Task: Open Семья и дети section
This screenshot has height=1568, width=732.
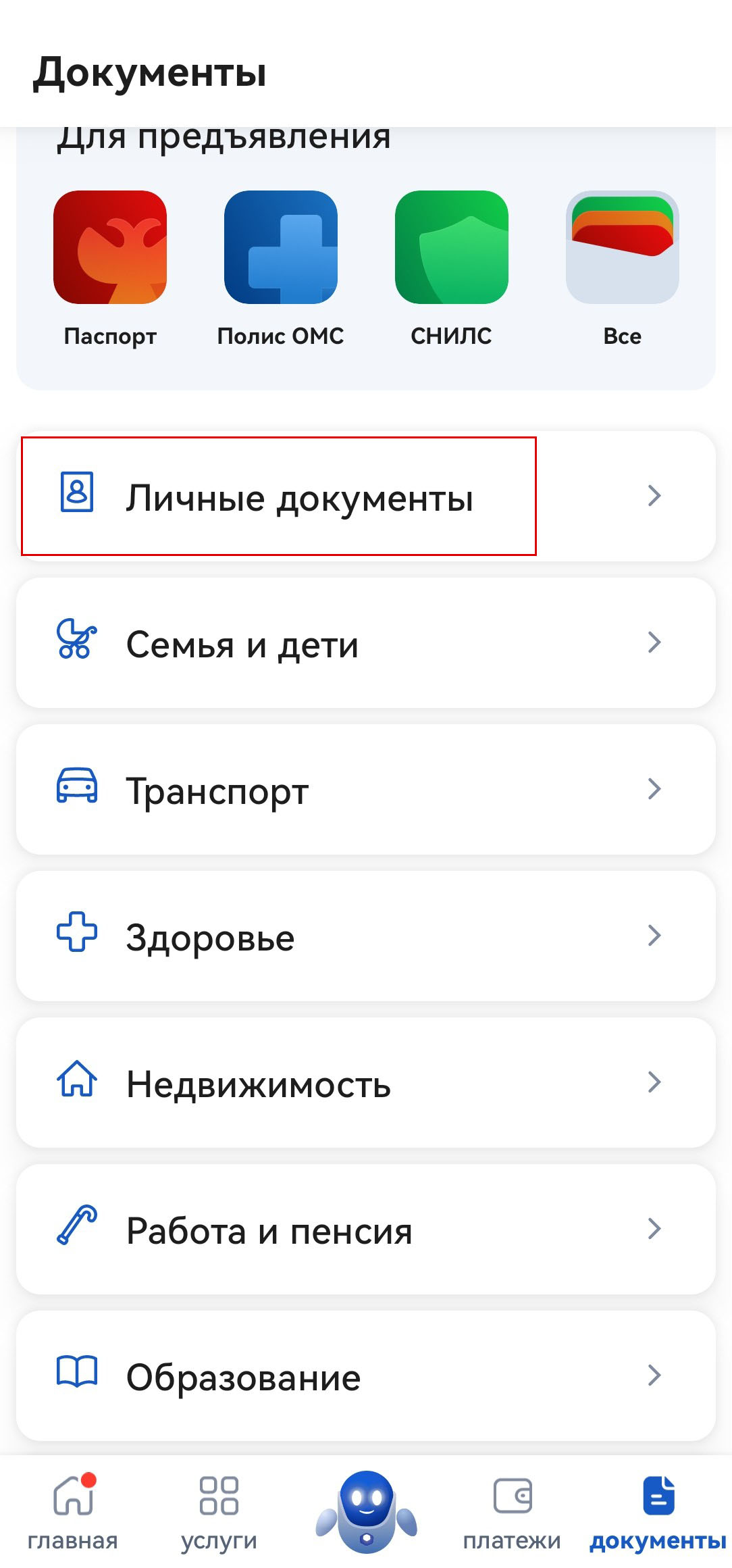Action: click(x=365, y=643)
